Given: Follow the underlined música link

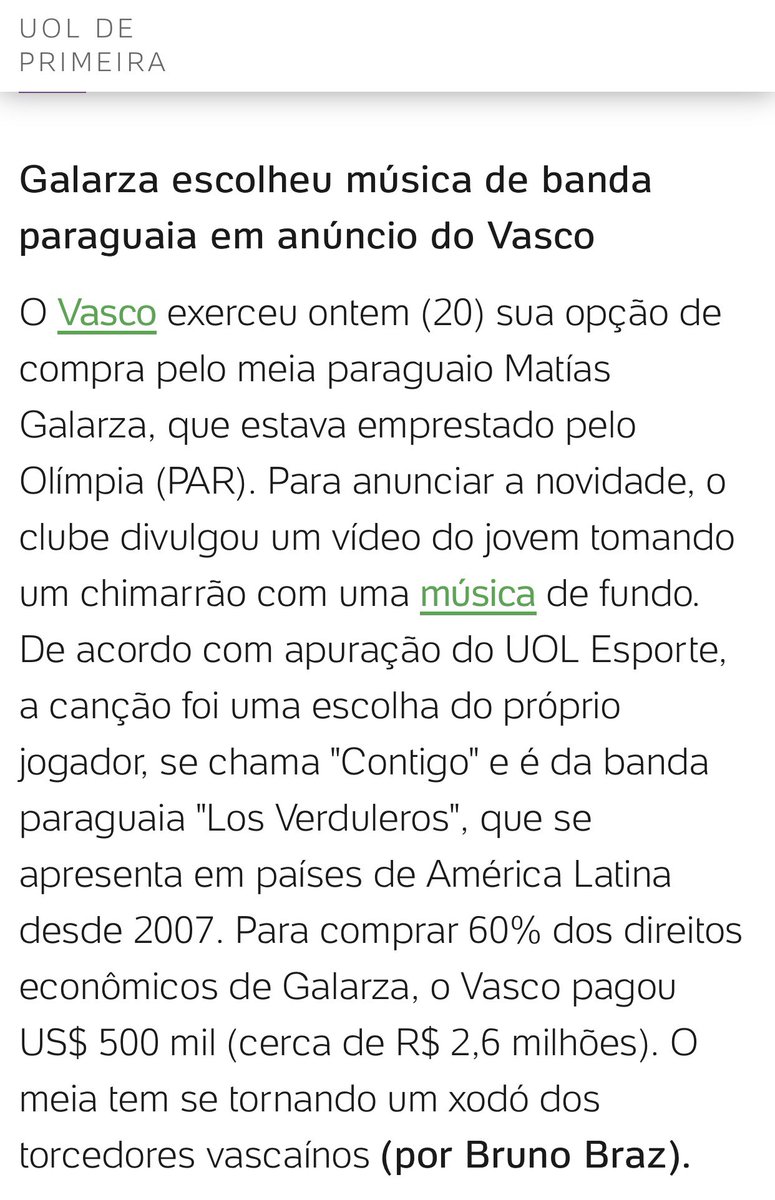Looking at the screenshot, I should point(478,594).
